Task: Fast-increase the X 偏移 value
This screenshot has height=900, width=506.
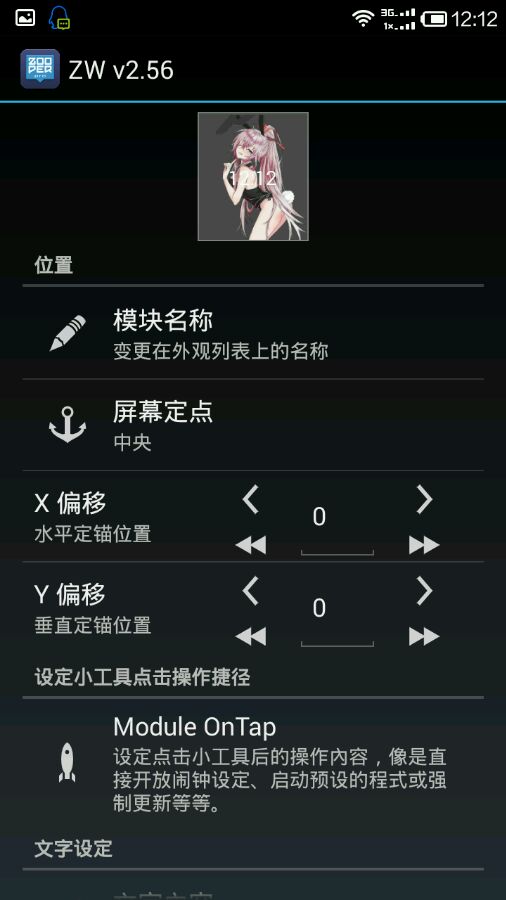Action: click(424, 545)
